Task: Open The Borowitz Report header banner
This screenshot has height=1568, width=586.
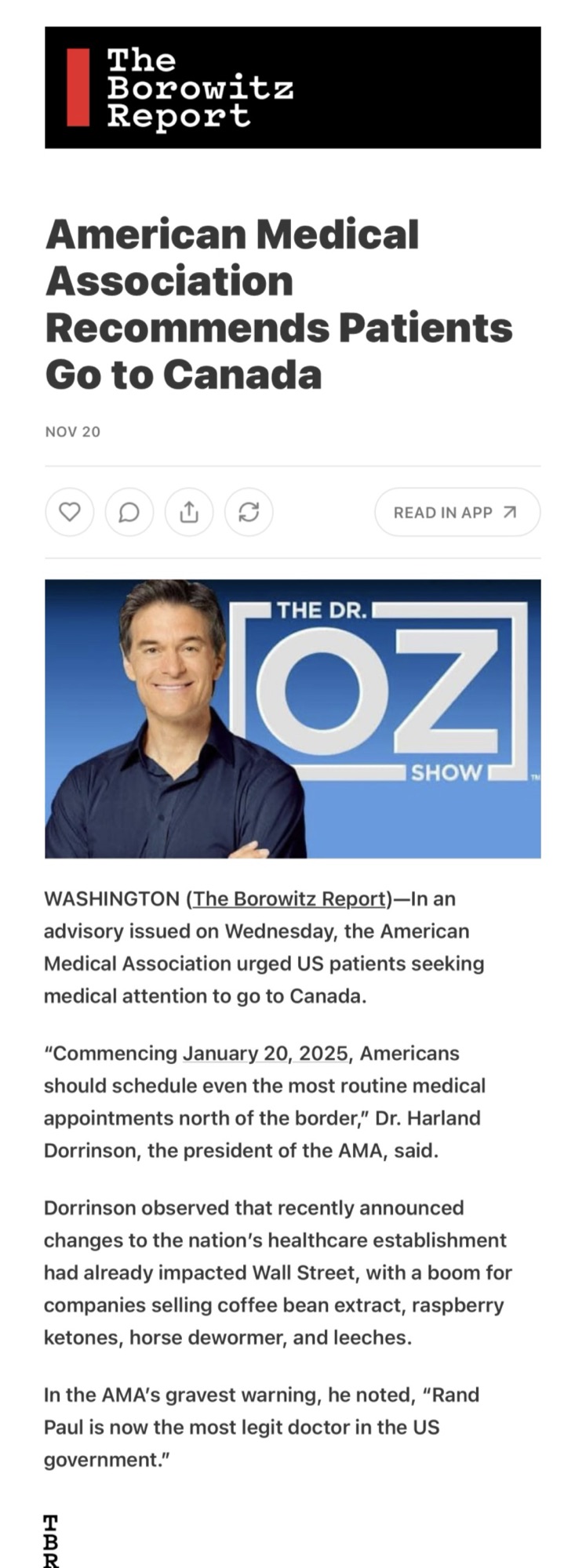Action: click(293, 87)
